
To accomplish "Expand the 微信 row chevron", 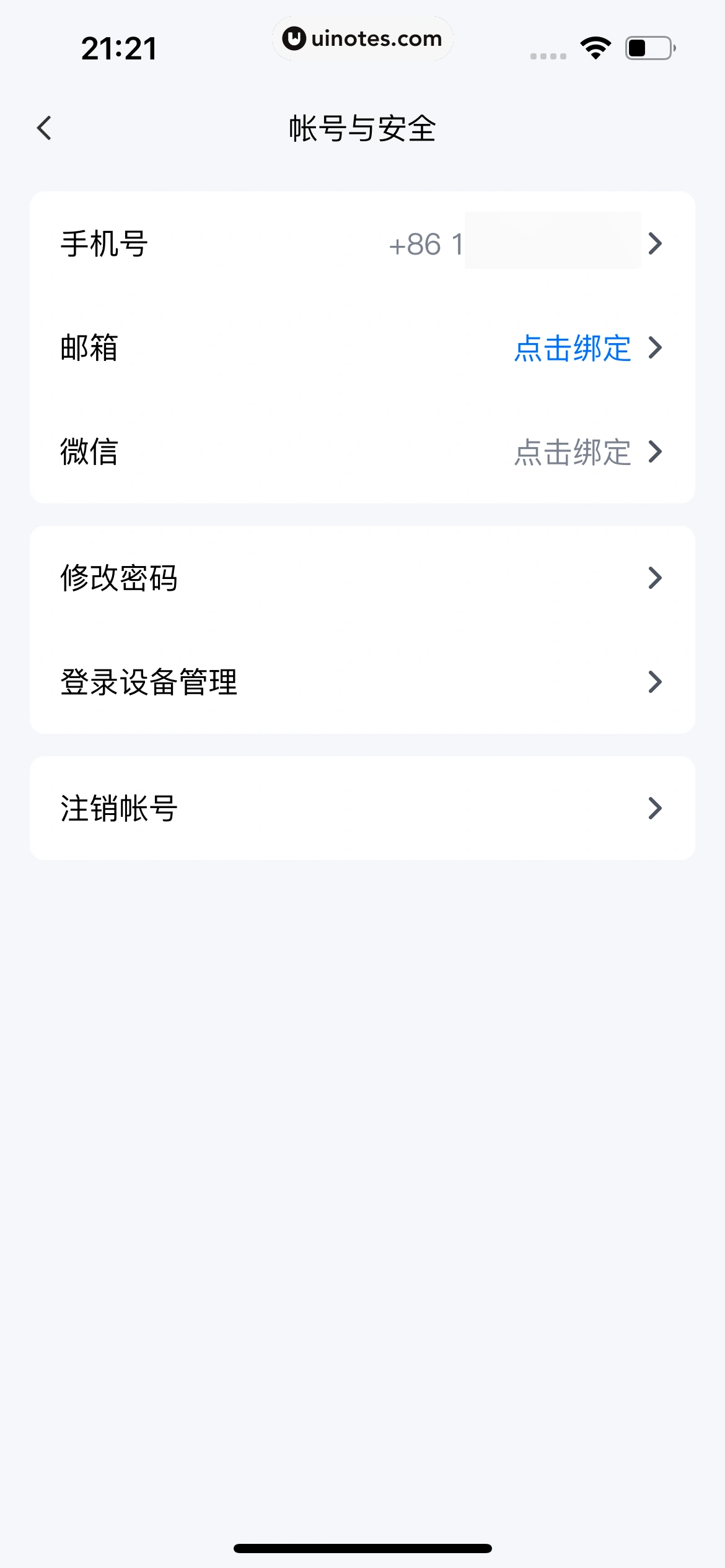I will coord(656,453).
